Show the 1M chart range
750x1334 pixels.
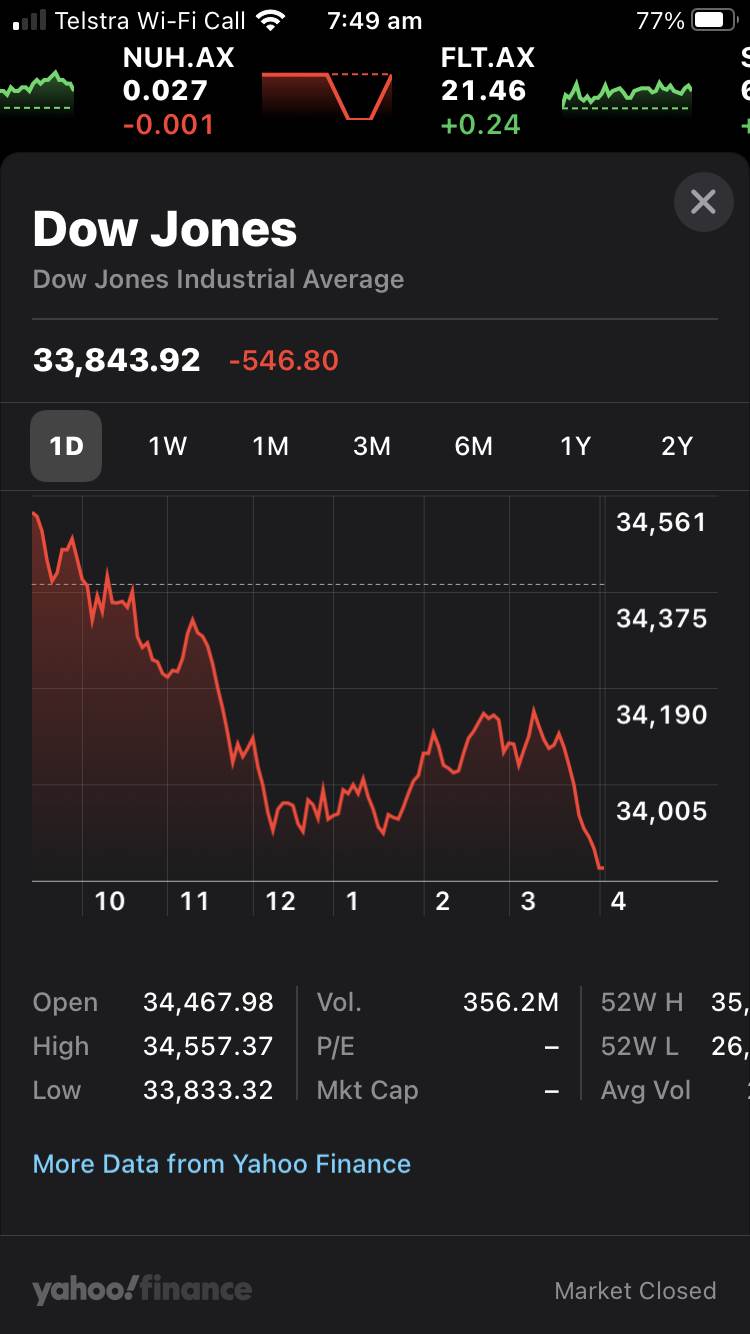pyautogui.click(x=270, y=446)
